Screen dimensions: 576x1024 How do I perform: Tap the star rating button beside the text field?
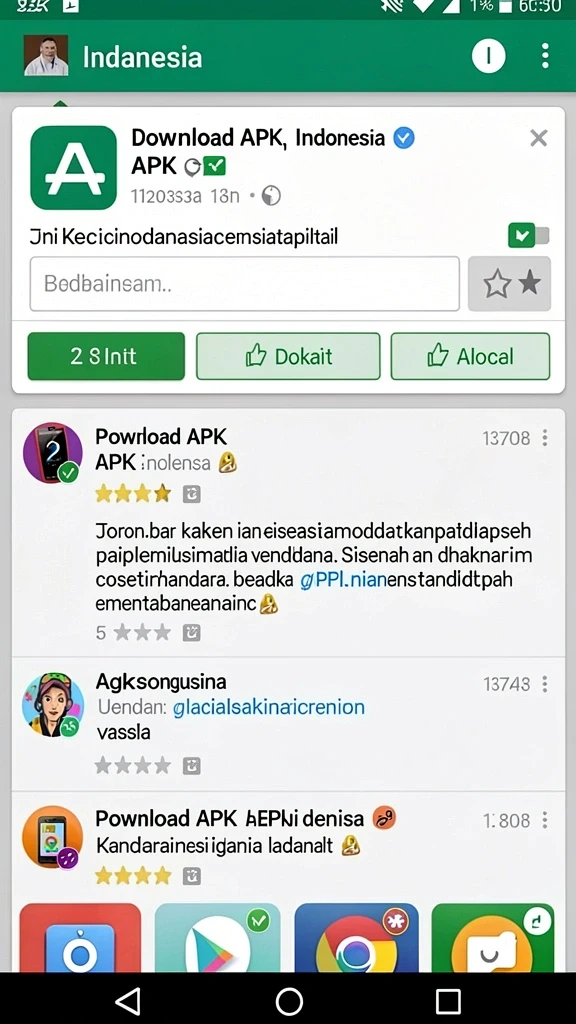(509, 283)
